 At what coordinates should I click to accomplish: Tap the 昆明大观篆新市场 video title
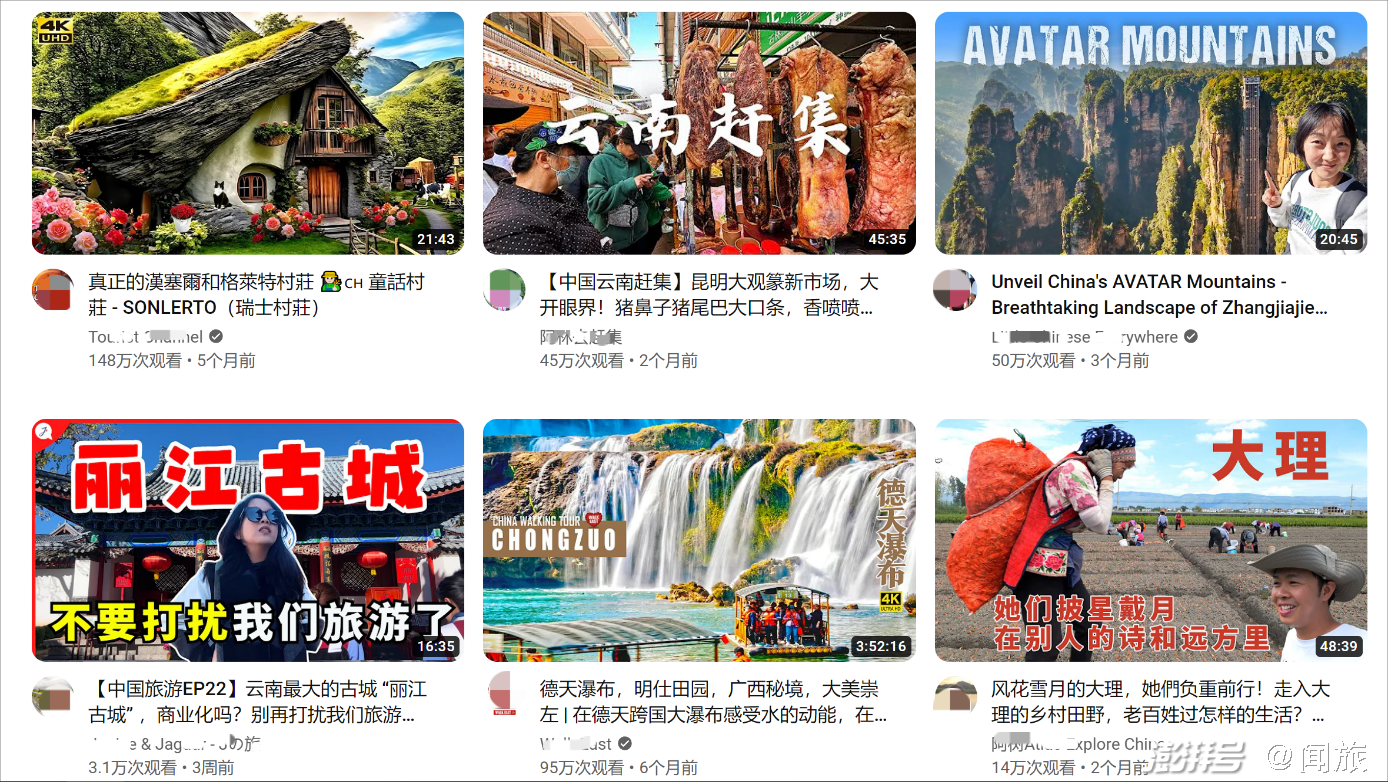coord(708,294)
